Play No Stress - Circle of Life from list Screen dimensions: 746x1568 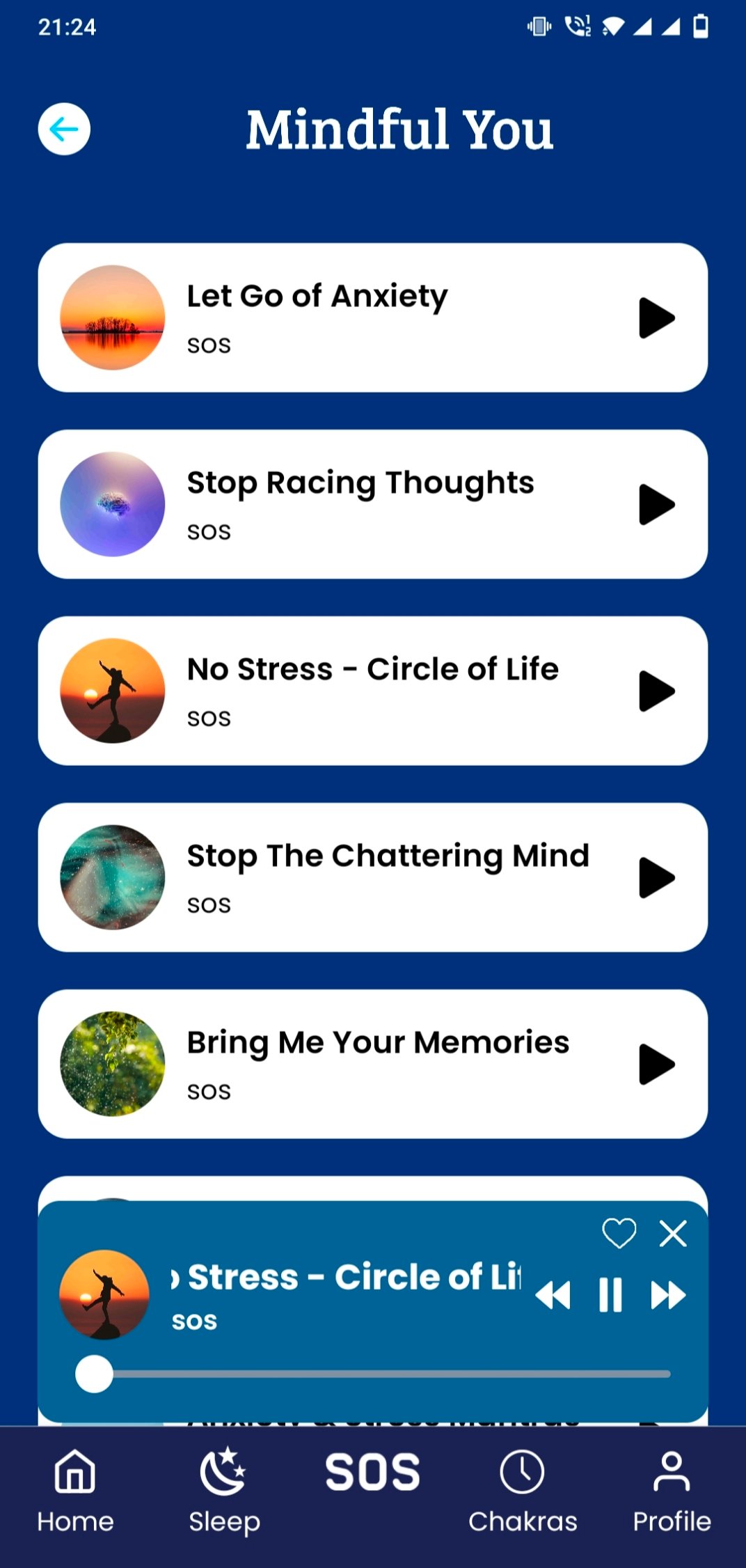(656, 691)
